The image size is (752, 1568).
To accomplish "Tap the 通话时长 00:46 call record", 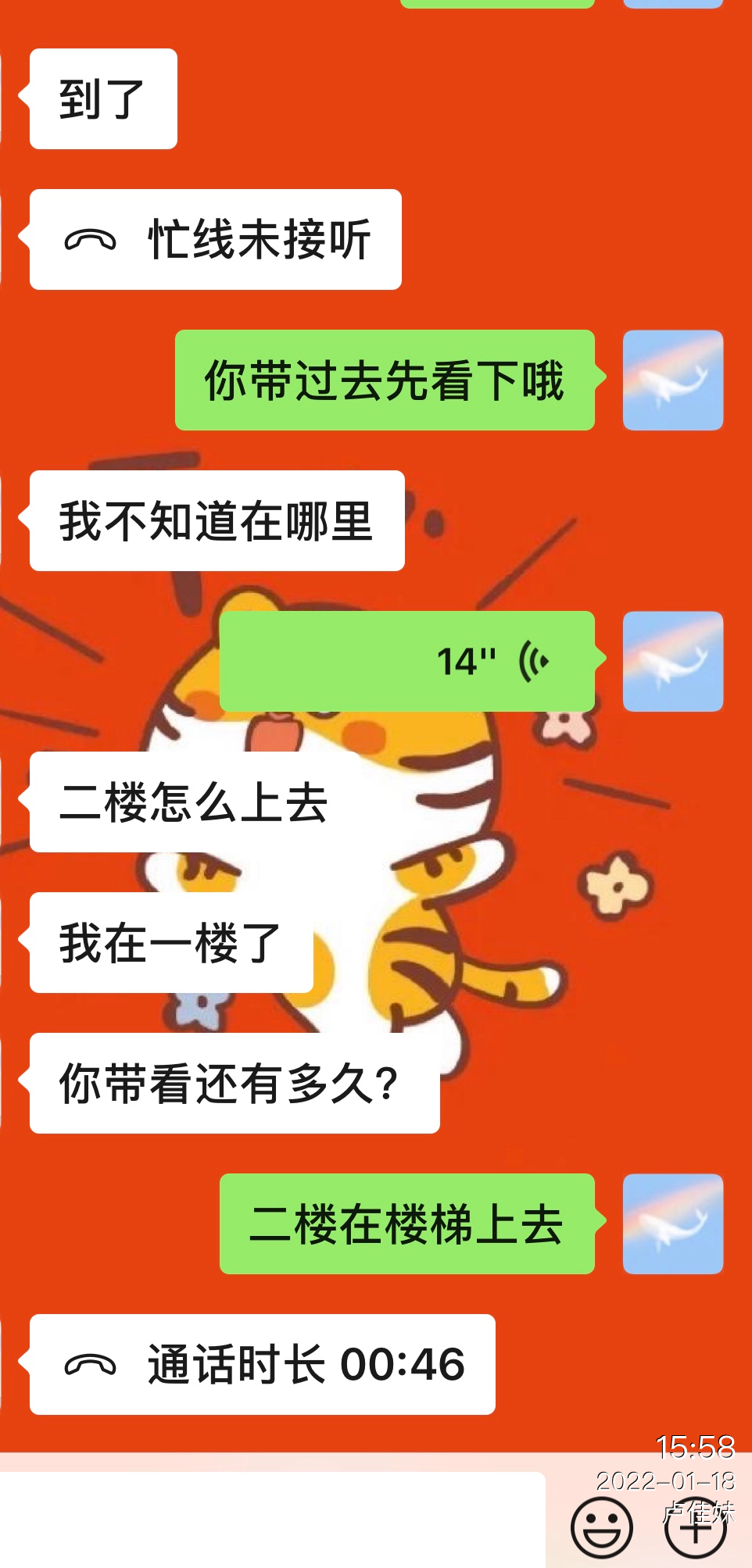I will [x=263, y=1364].
